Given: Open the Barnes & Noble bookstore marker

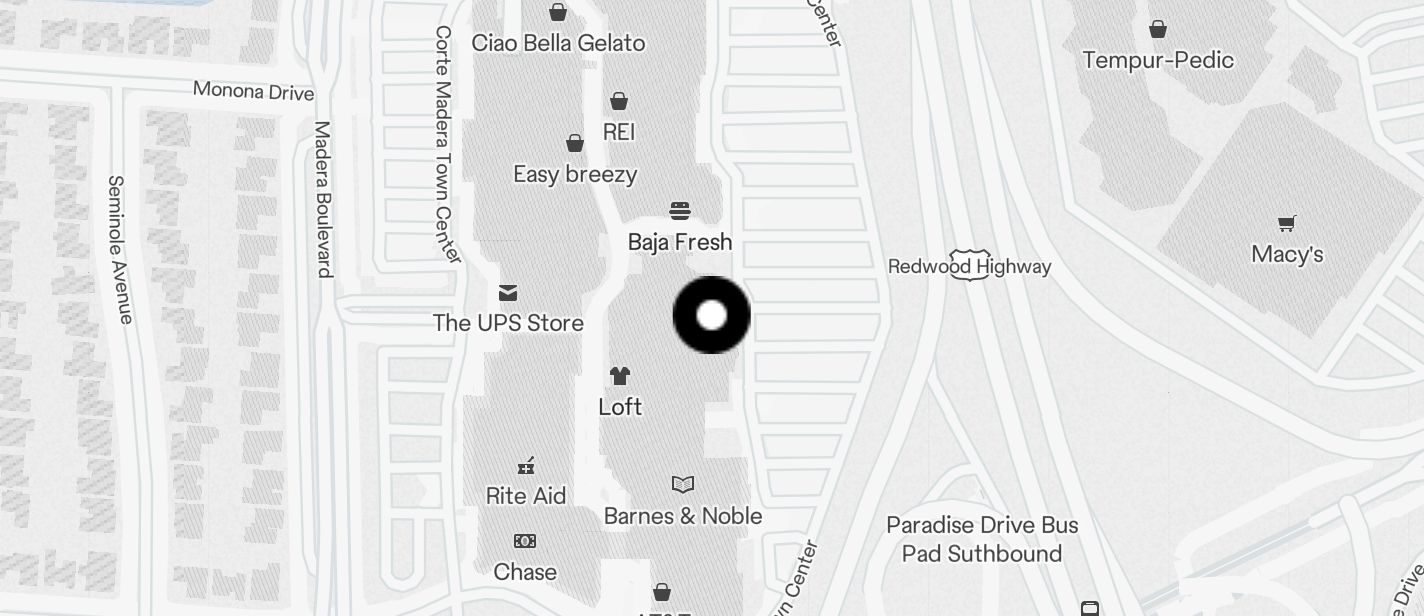Looking at the screenshot, I should point(683,485).
